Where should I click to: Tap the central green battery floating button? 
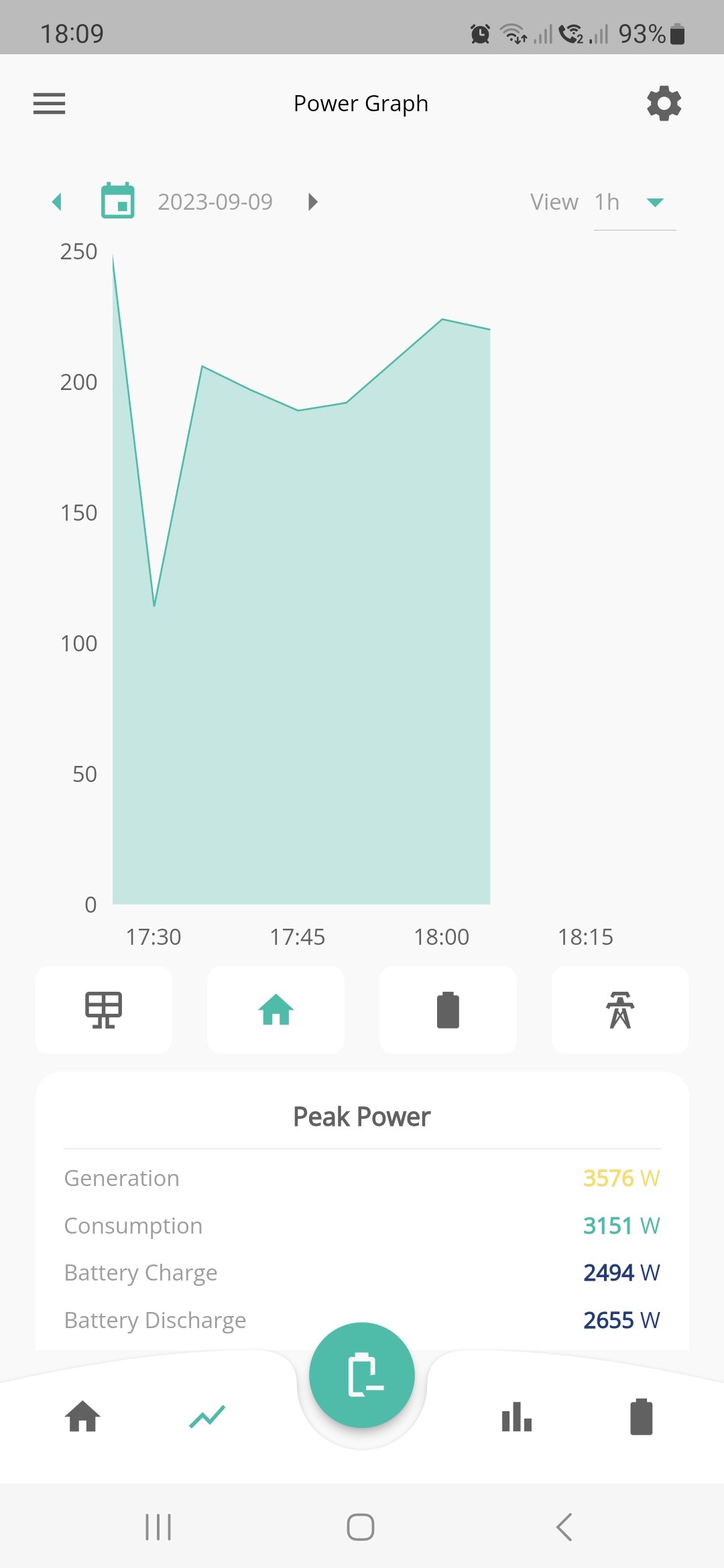point(362,1375)
